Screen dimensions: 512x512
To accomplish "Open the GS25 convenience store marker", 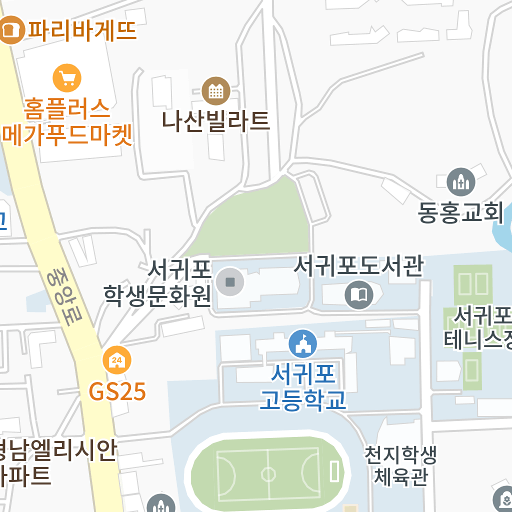I will [117, 360].
